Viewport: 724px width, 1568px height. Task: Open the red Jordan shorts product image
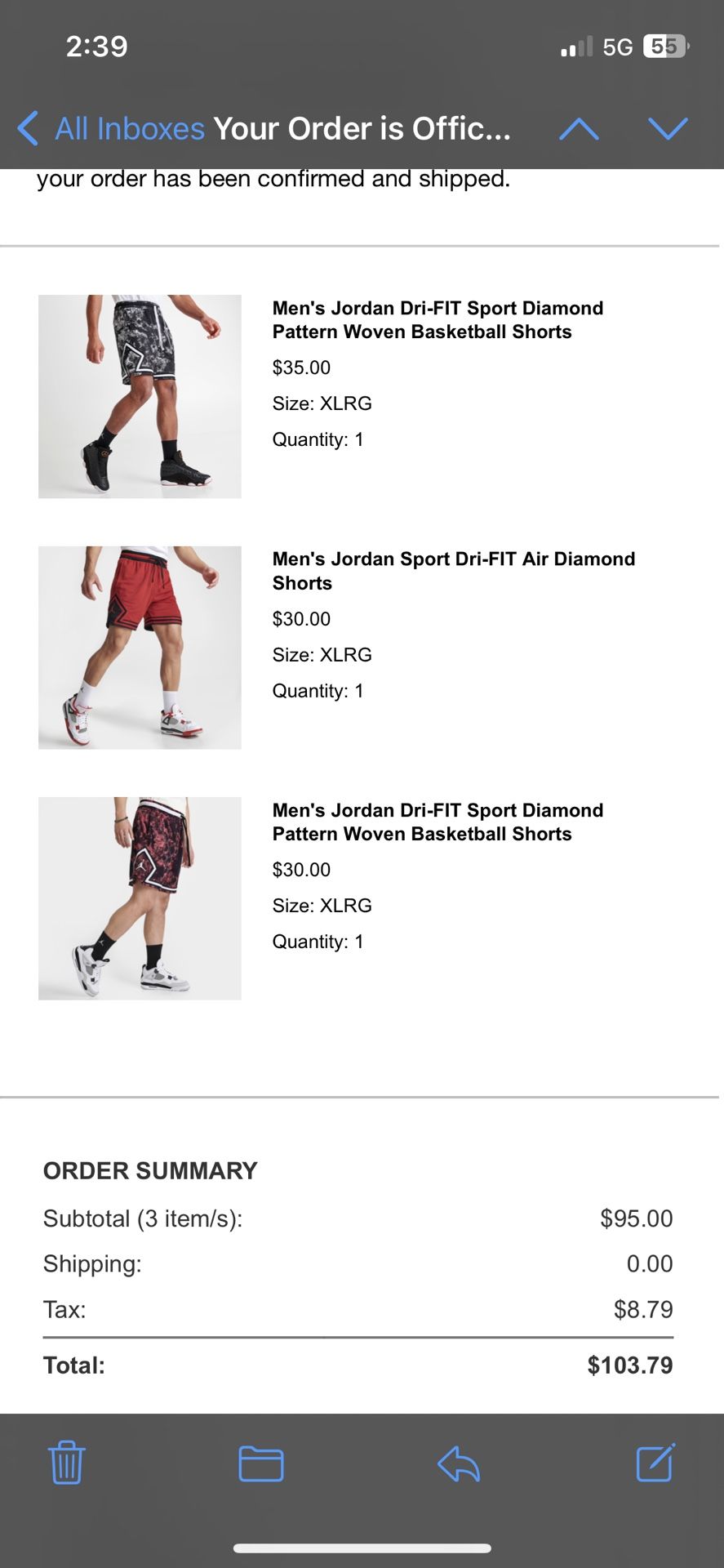[x=140, y=647]
